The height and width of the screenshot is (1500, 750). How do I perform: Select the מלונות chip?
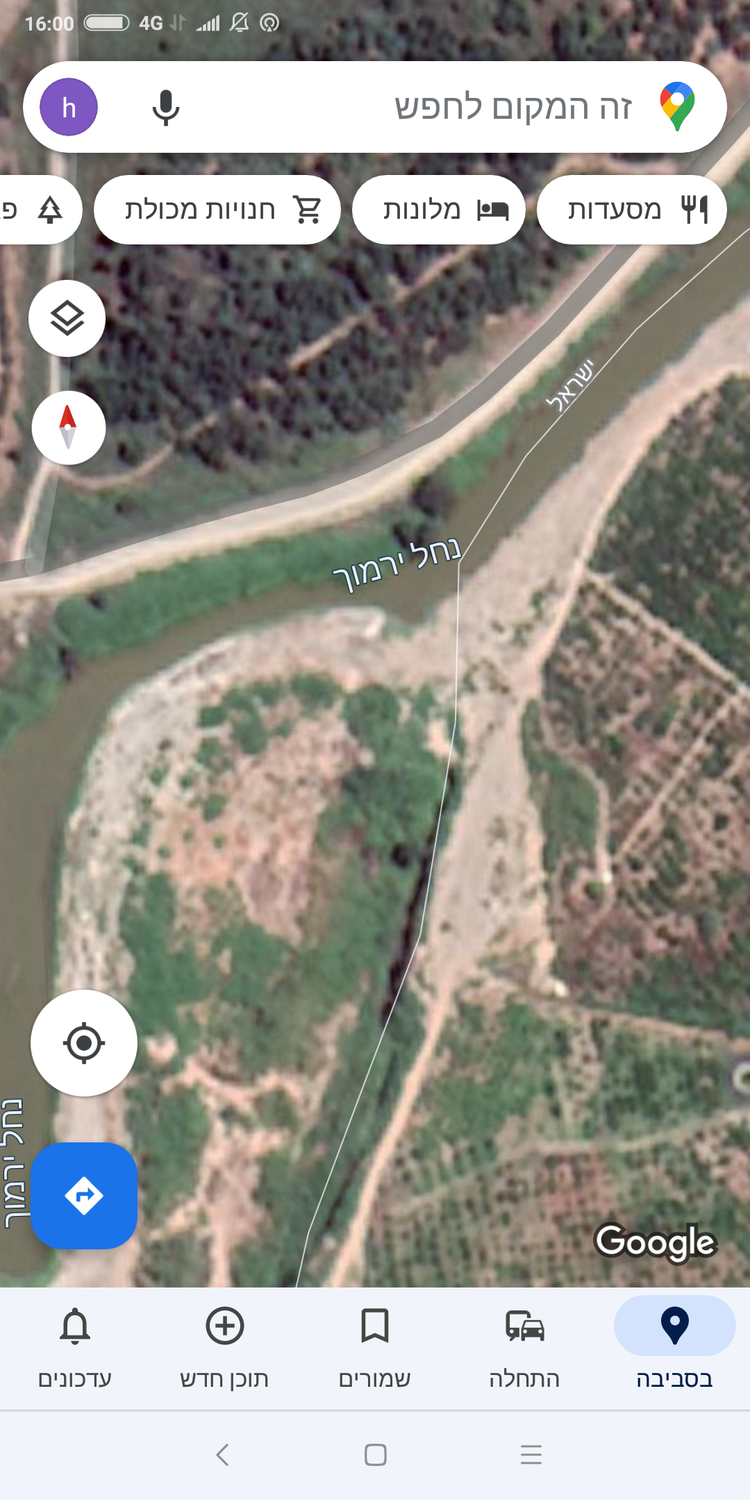tap(438, 210)
